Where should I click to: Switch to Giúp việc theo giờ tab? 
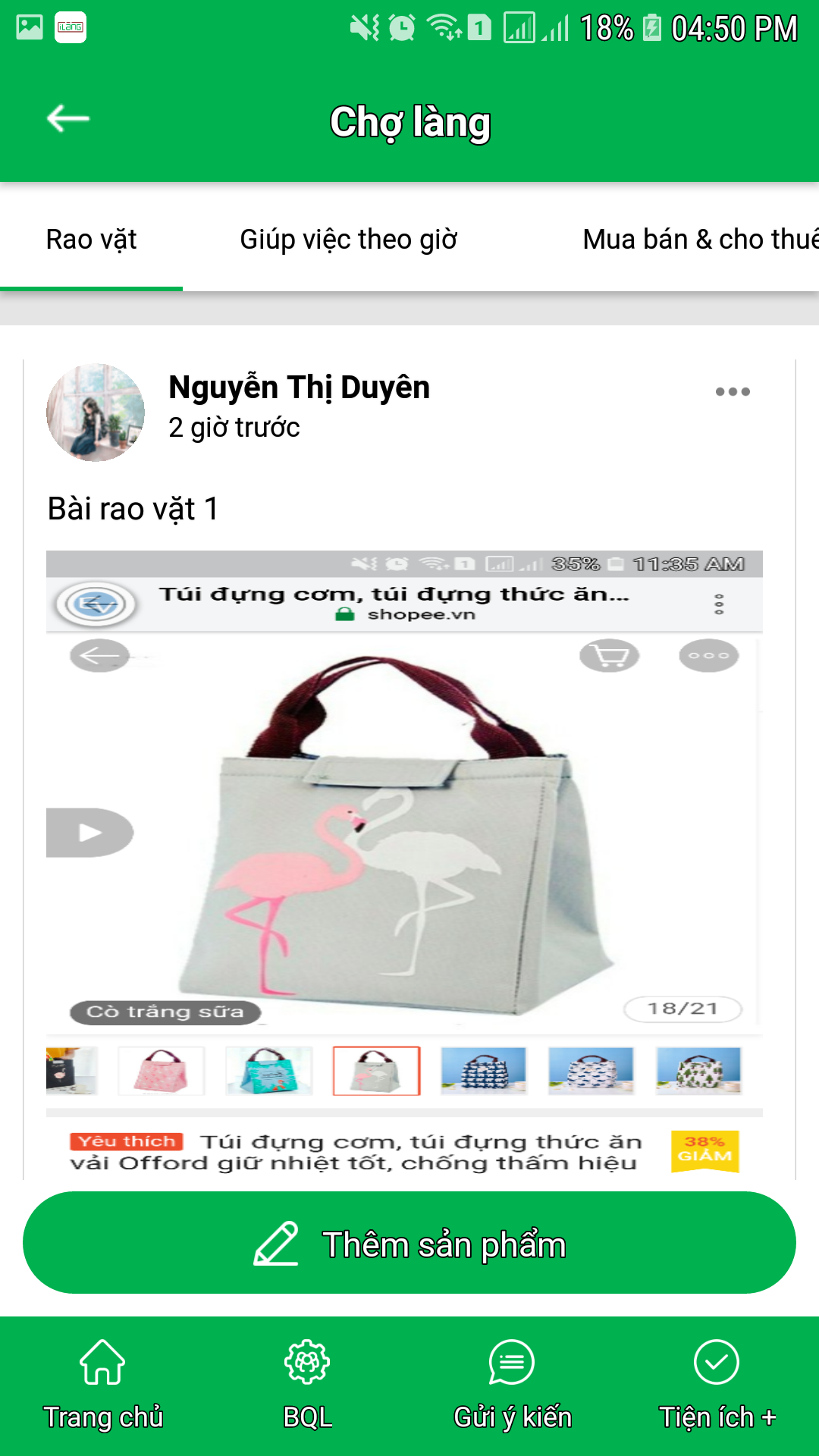[348, 240]
